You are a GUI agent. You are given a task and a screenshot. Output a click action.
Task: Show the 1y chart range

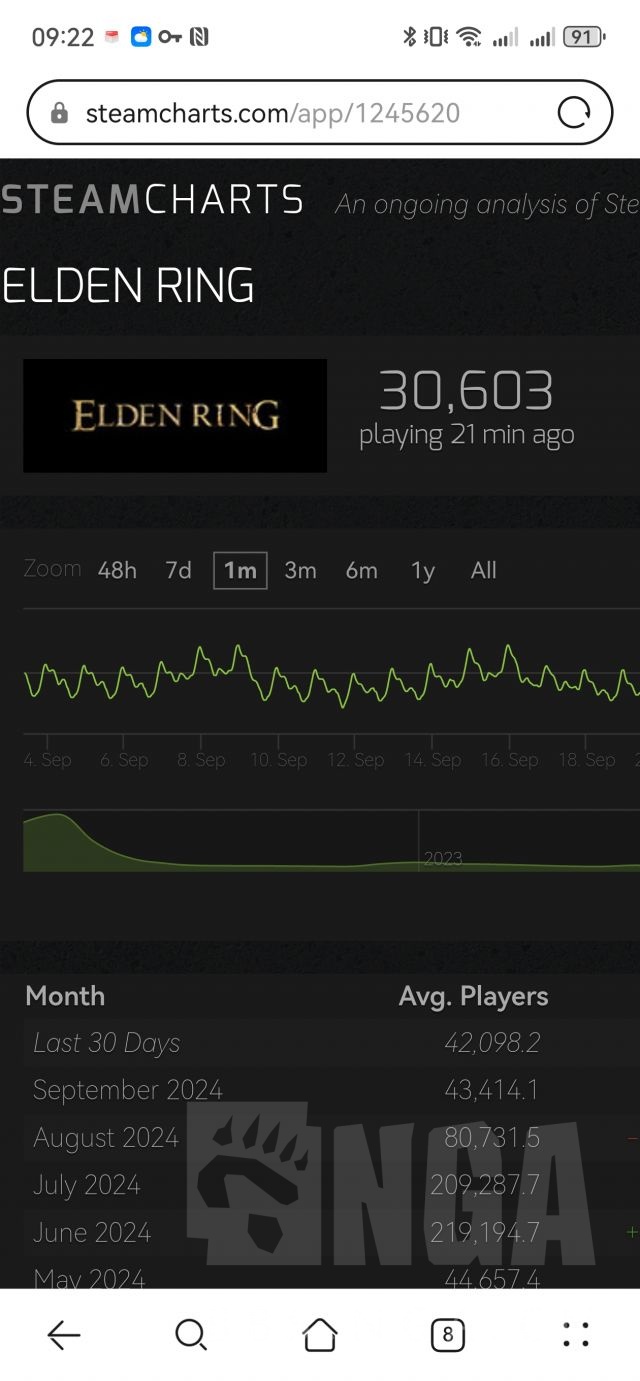pyautogui.click(x=423, y=571)
